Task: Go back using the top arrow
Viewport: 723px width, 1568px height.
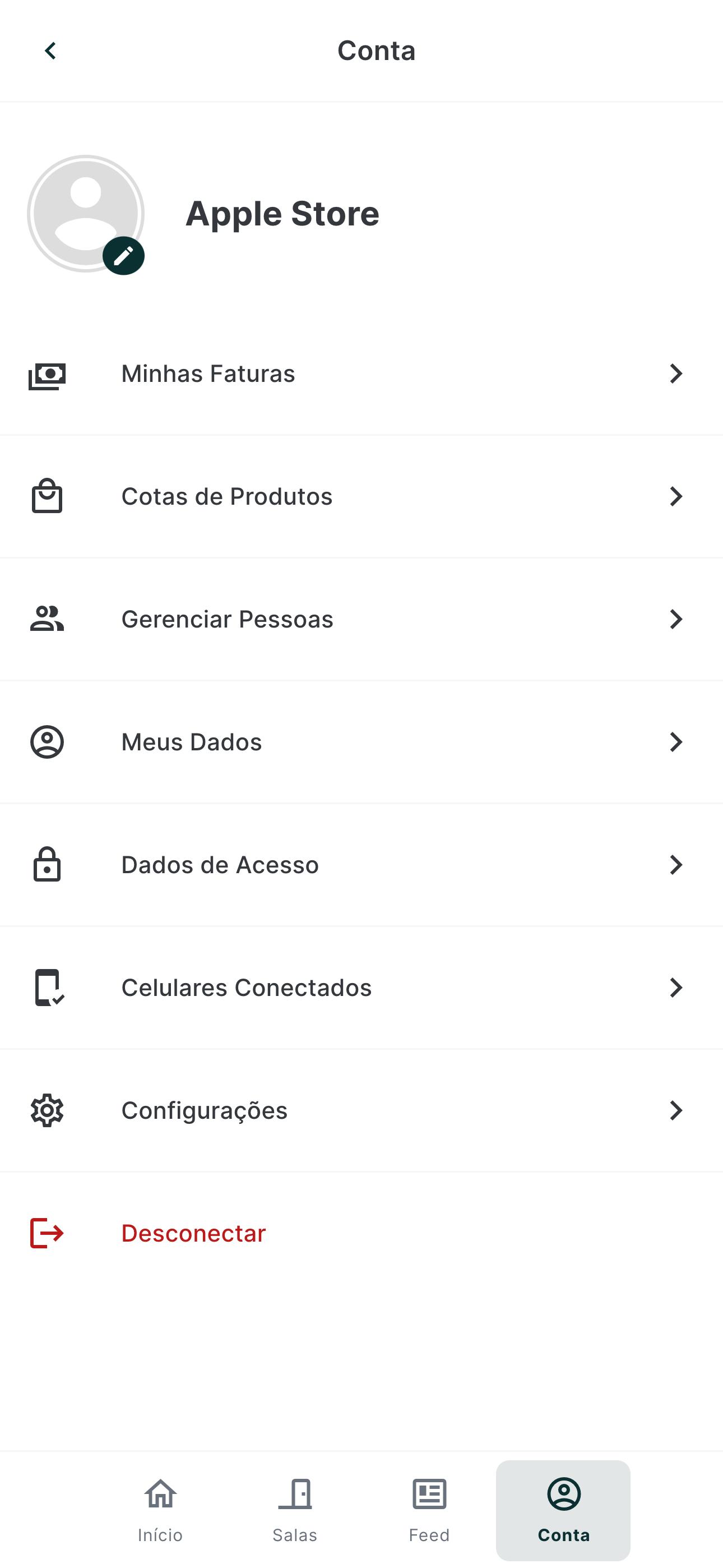Action: click(x=50, y=51)
